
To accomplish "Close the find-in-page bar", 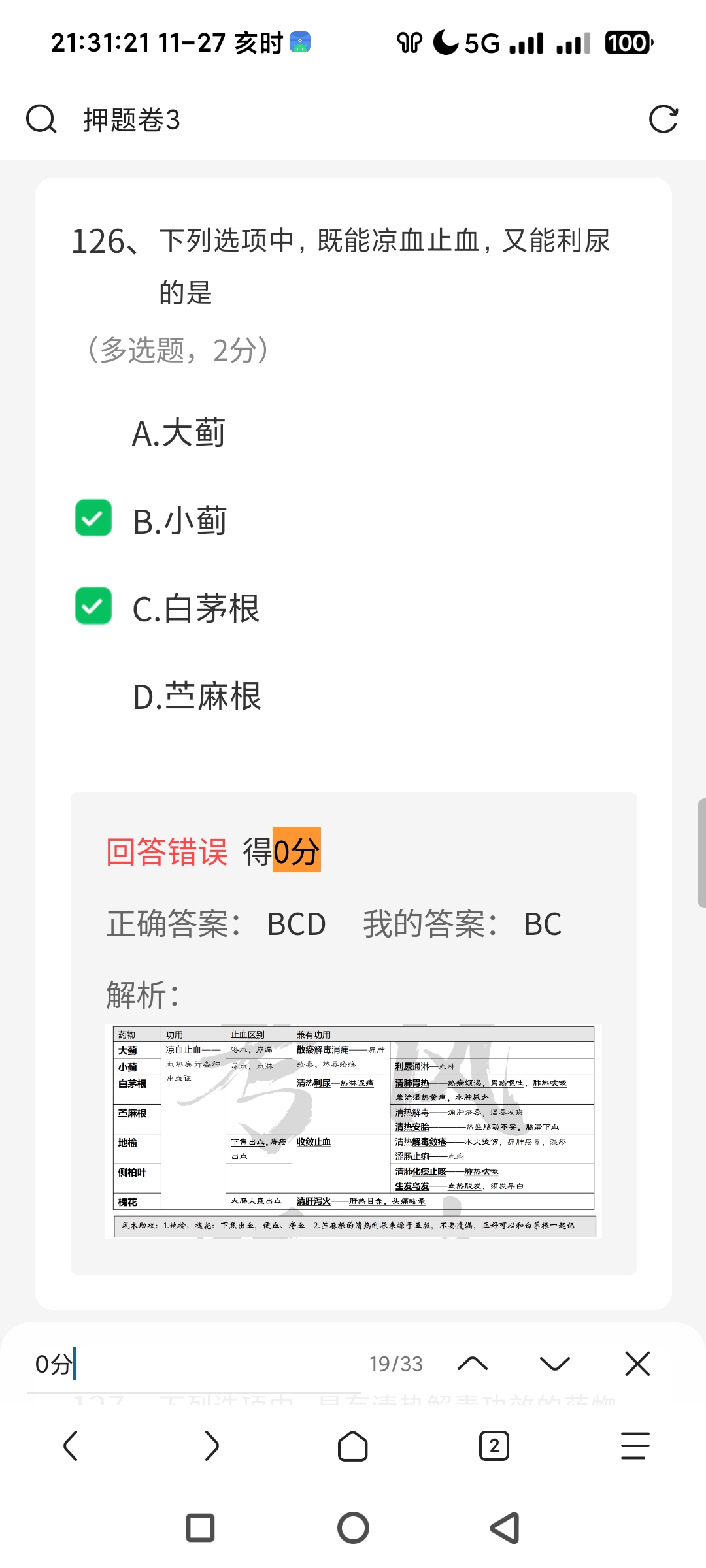I will (x=637, y=1364).
